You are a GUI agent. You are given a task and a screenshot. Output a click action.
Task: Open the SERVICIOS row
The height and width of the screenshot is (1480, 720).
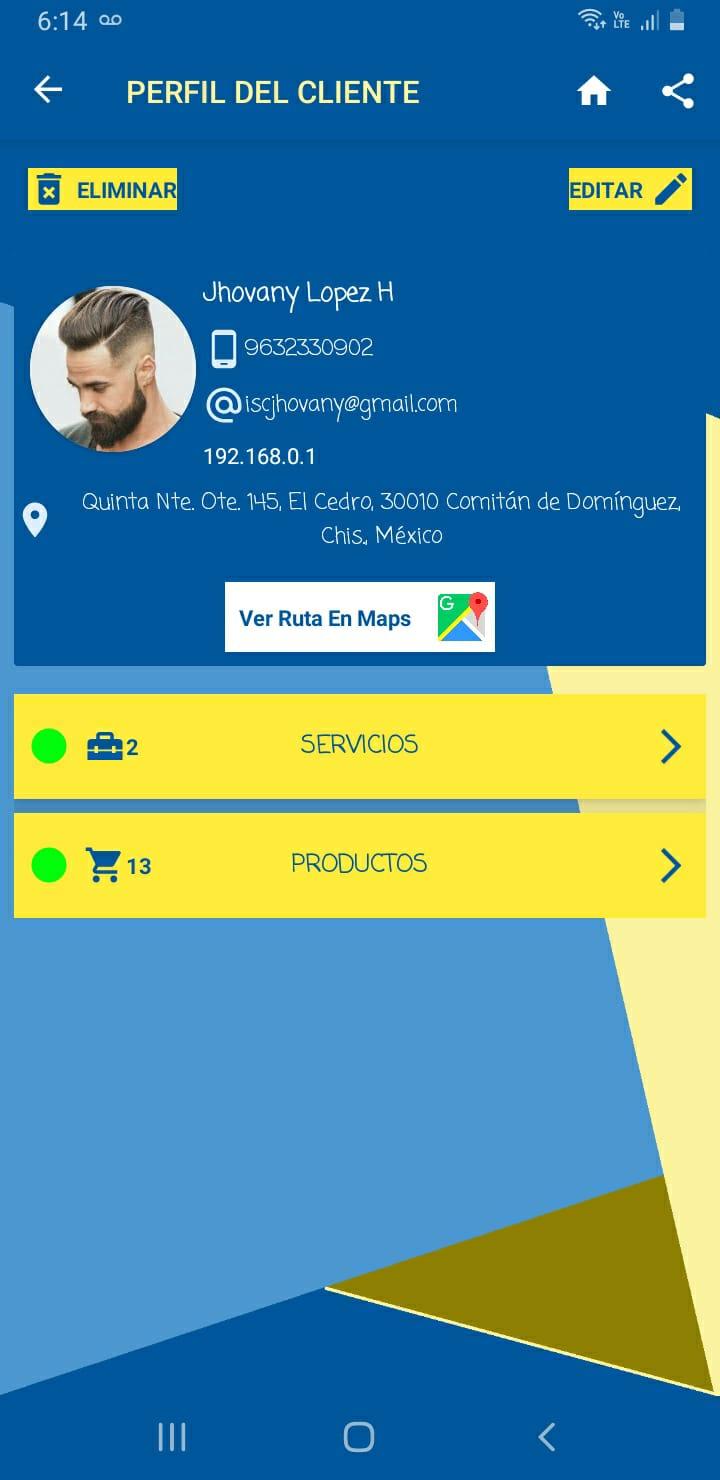coord(360,746)
